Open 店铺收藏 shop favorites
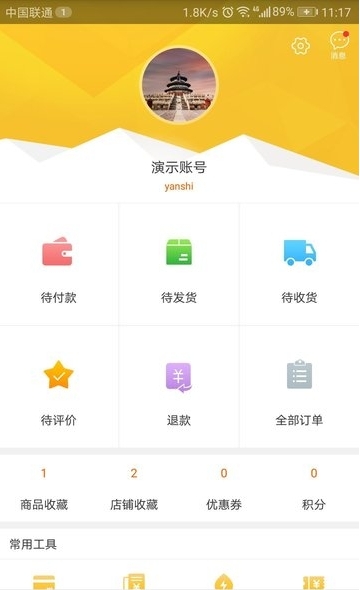This screenshot has width=360, height=590. pyautogui.click(x=134, y=488)
